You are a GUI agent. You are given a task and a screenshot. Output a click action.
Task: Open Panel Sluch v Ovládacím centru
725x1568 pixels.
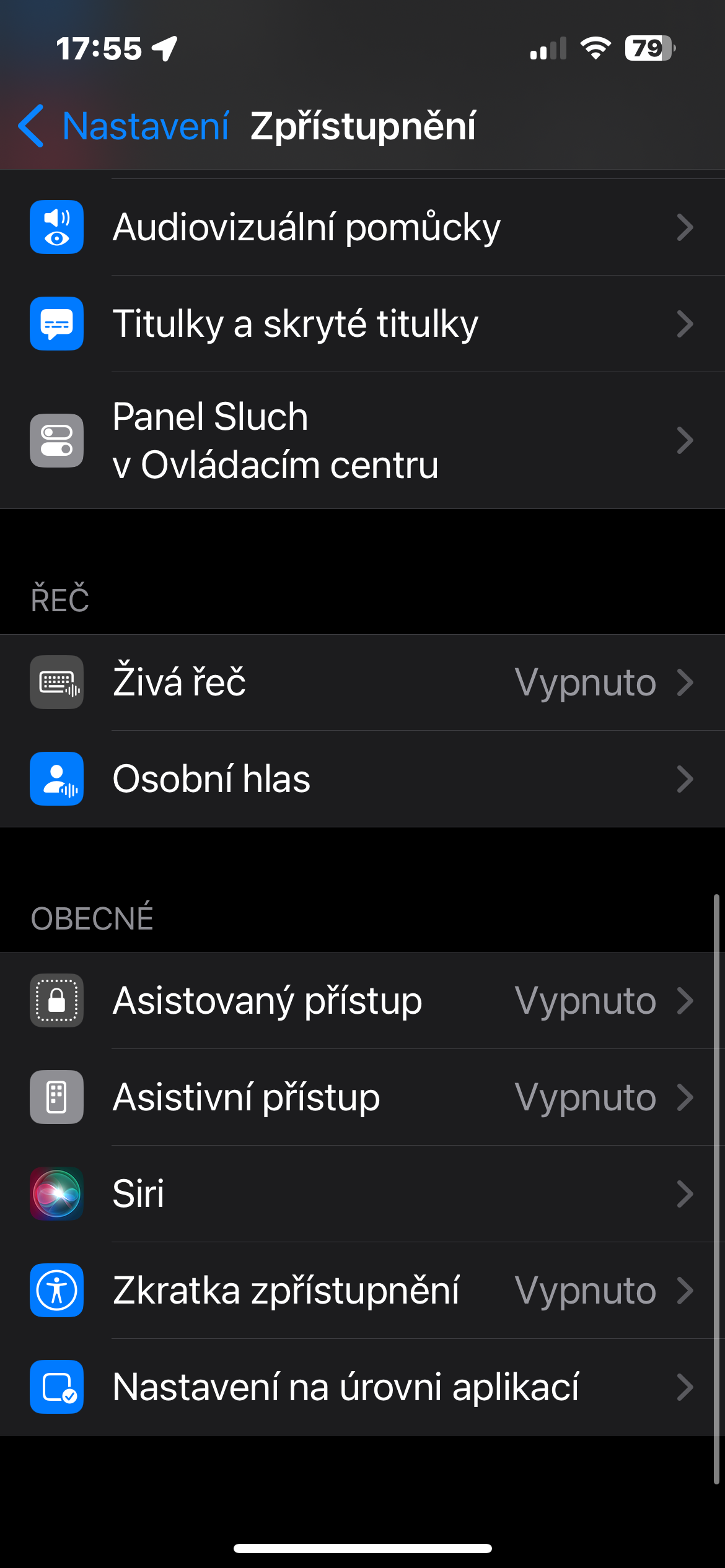click(x=362, y=440)
